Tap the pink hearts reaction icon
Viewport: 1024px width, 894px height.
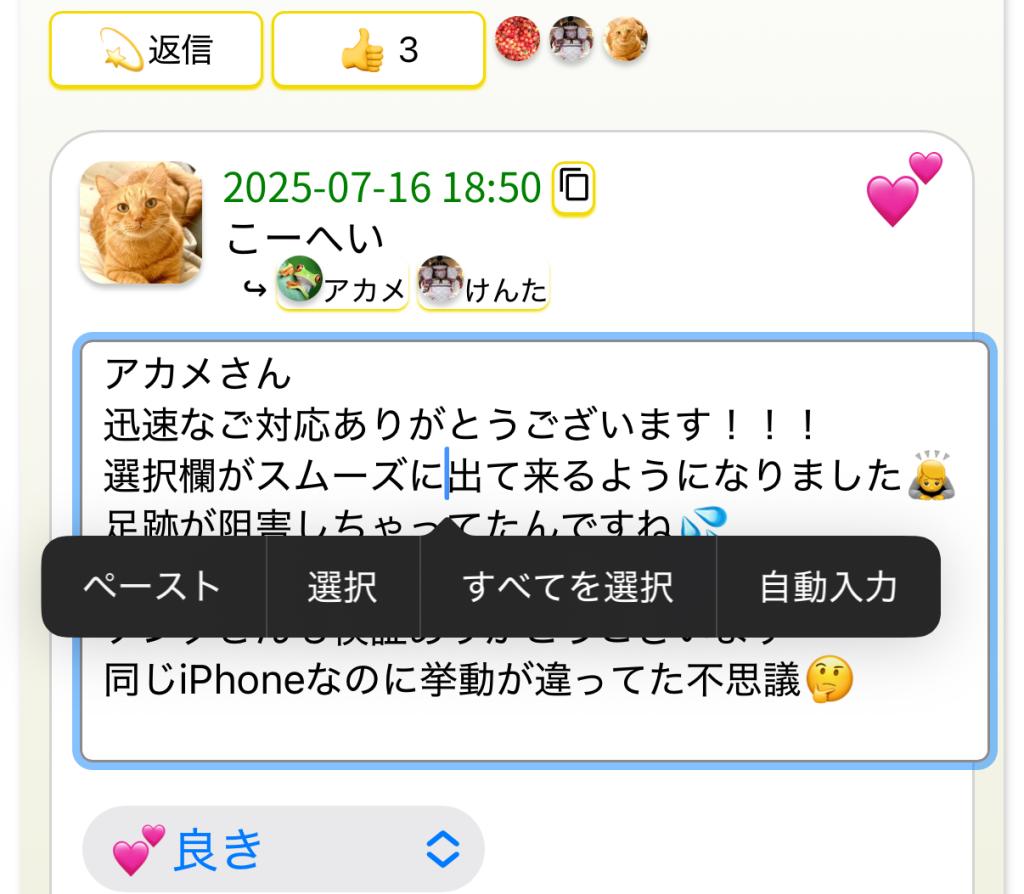coord(903,188)
